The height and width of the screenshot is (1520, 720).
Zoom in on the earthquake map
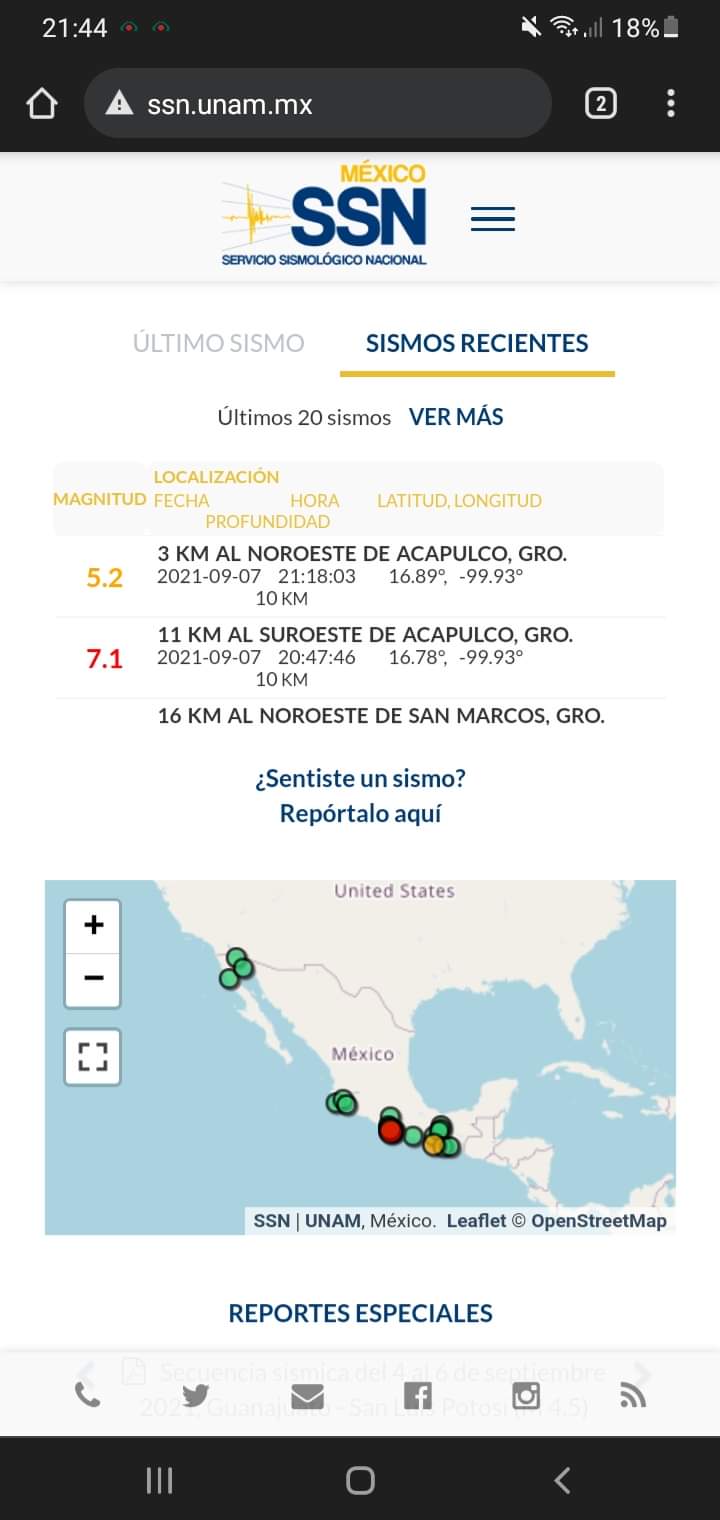pos(93,925)
